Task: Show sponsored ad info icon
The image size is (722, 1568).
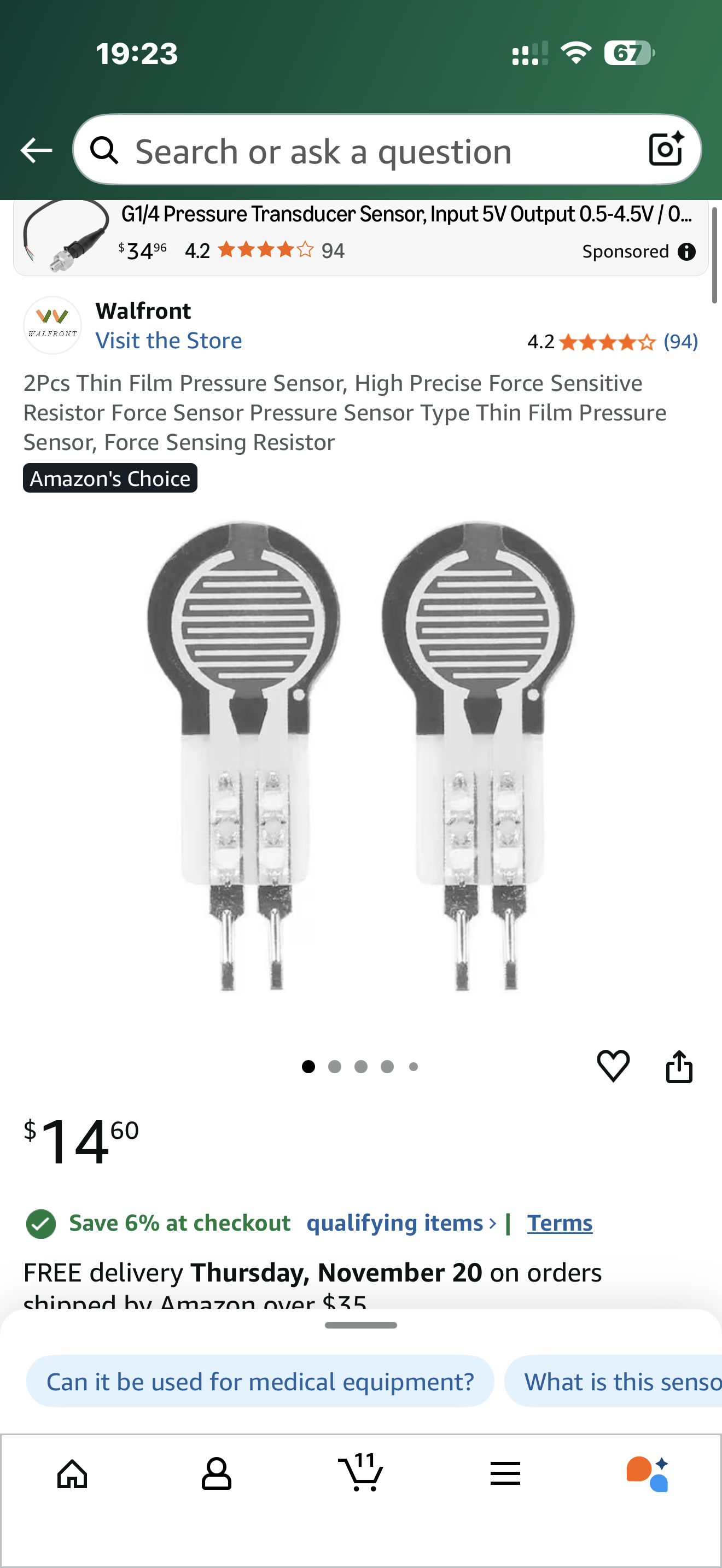Action: coord(686,251)
